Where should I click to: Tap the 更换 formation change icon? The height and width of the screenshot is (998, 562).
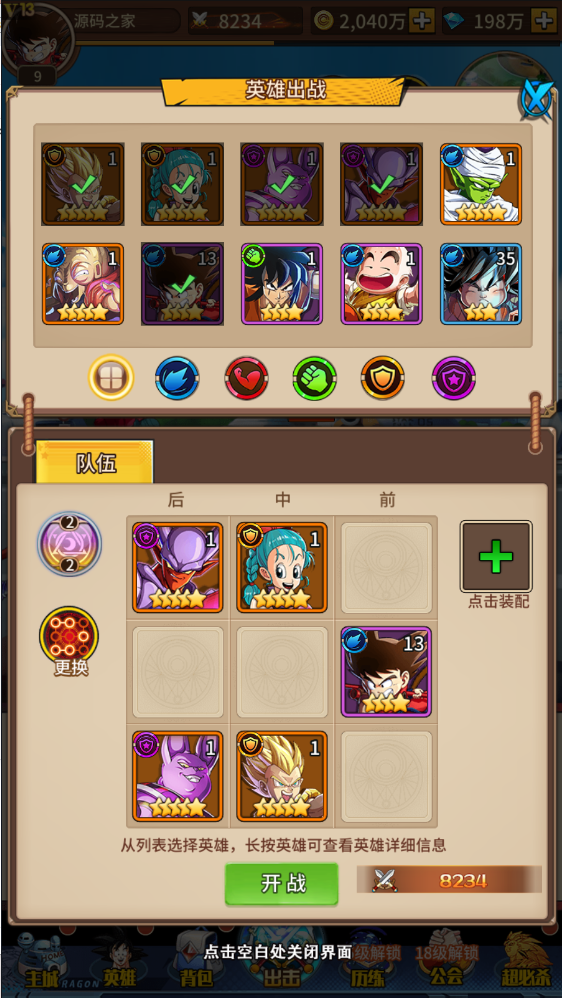click(x=69, y=642)
